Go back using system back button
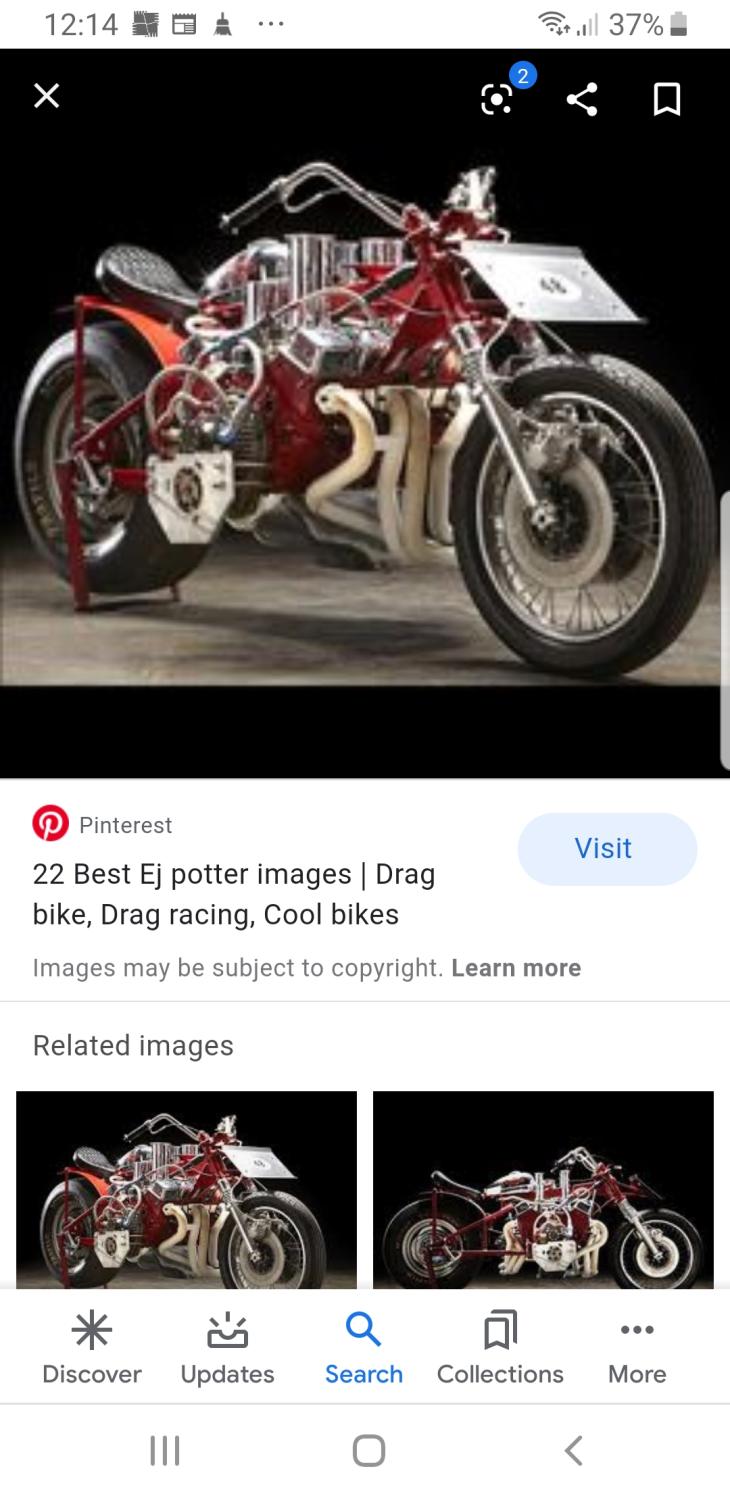Viewport: 730px width, 1500px height. (573, 1450)
